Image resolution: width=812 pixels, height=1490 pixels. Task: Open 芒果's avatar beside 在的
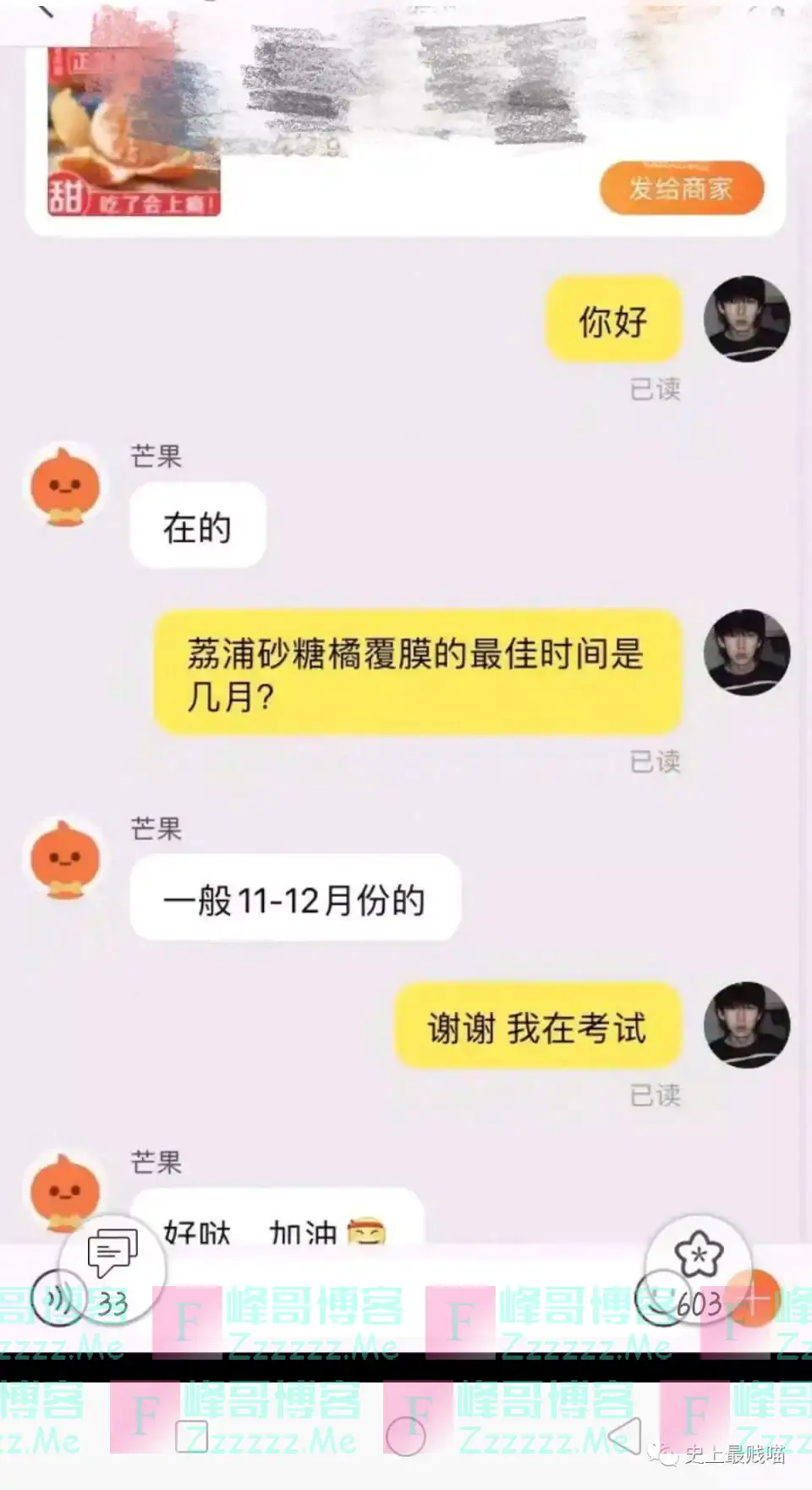[65, 487]
